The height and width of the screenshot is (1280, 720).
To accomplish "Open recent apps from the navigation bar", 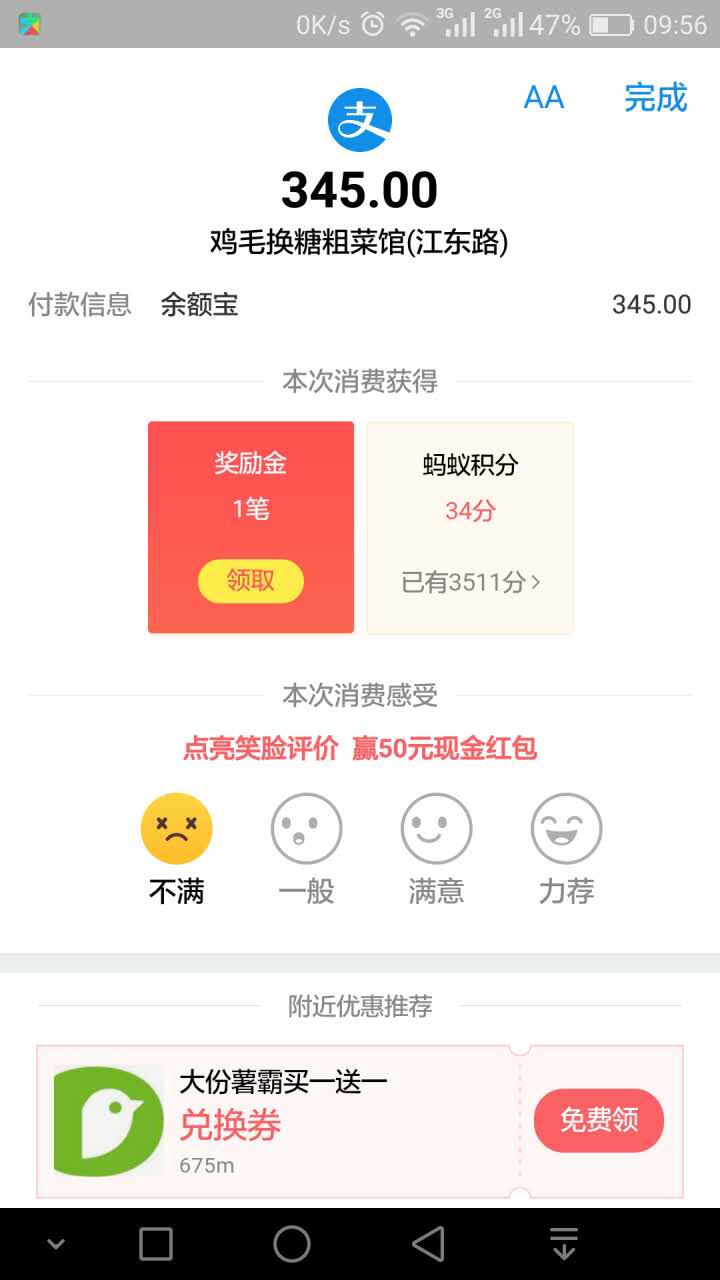I will click(156, 1244).
